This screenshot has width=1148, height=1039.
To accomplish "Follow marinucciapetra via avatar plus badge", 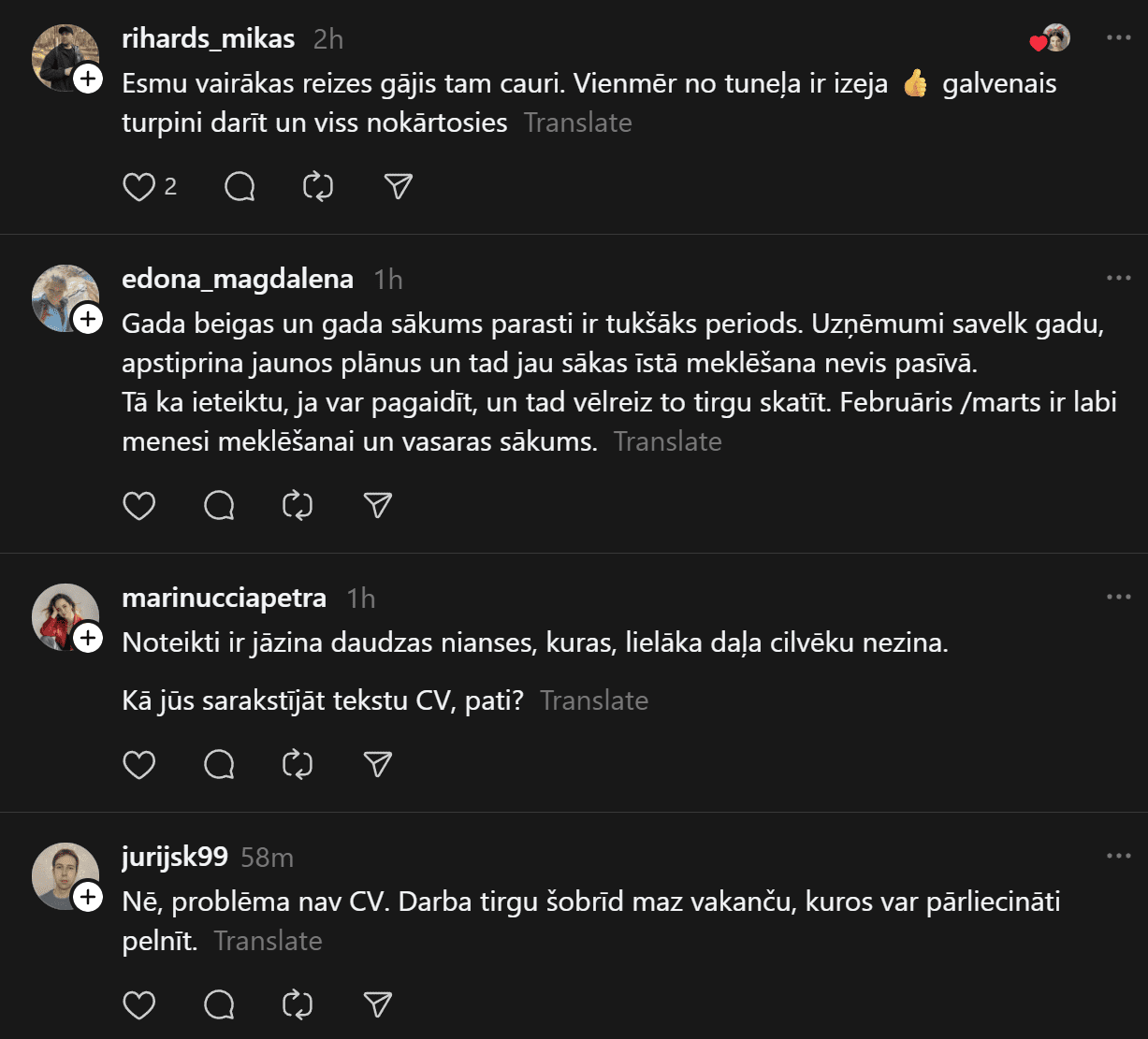I will (88, 639).
